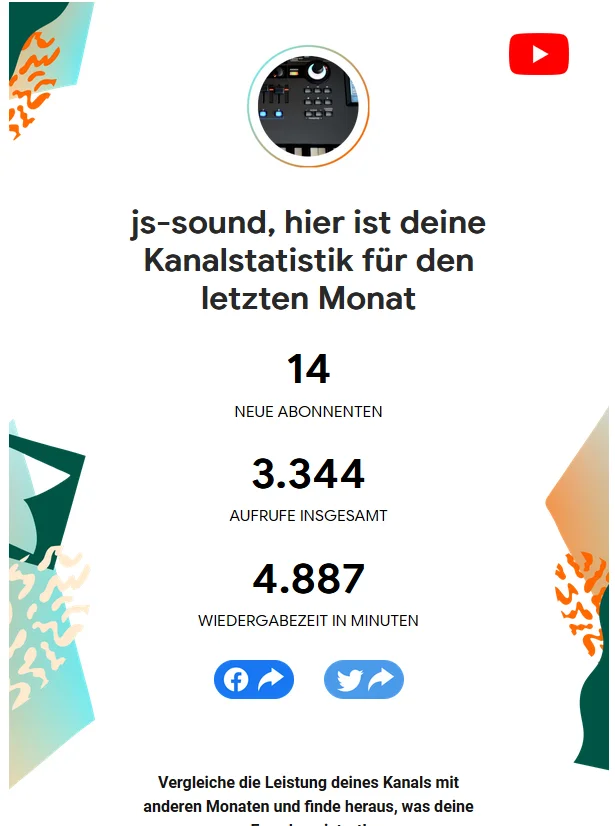Share channel stats on Twitter
615x826 pixels.
[x=363, y=680]
